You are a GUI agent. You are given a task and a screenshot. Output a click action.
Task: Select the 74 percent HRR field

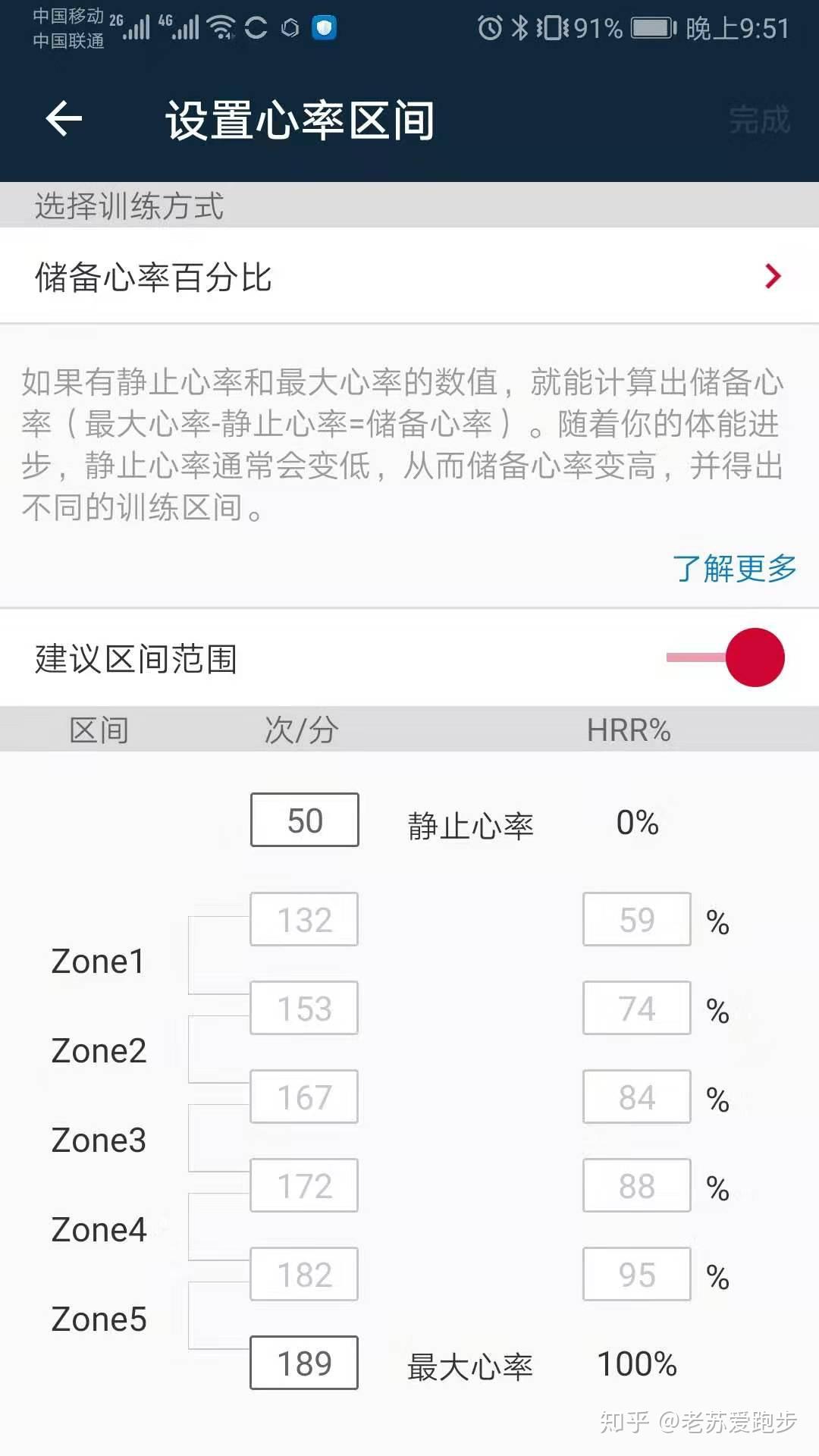637,1009
